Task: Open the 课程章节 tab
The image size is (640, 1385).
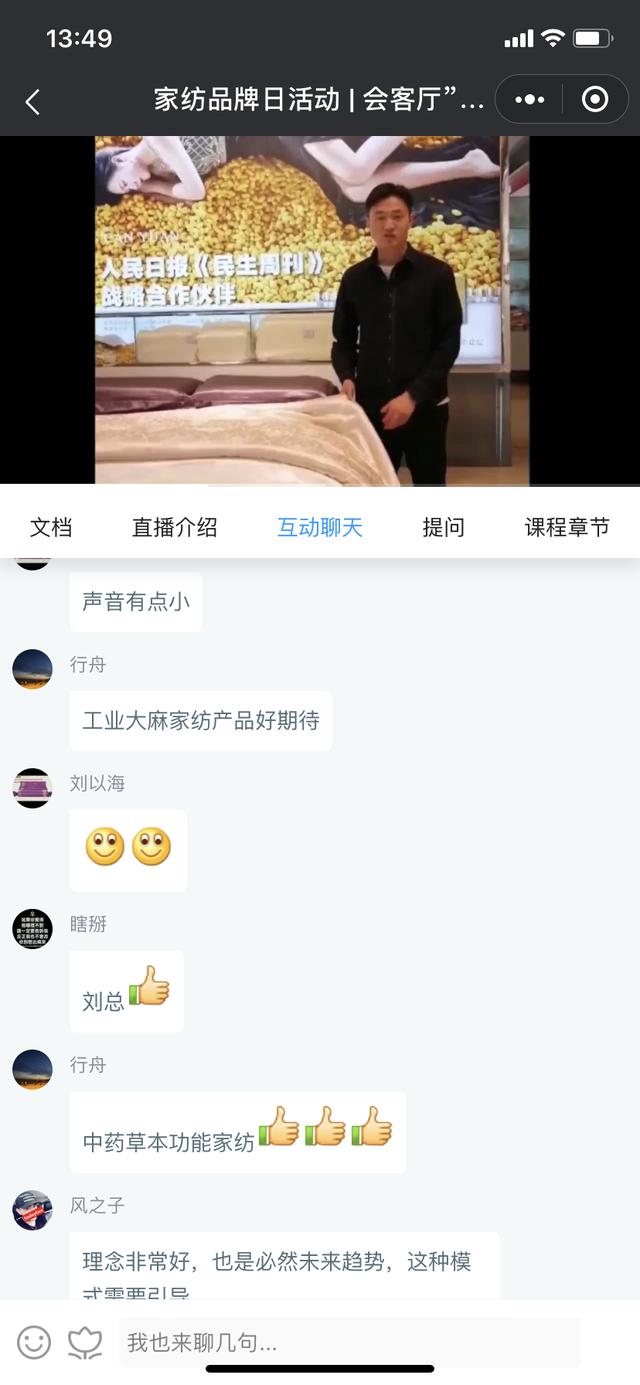Action: click(x=567, y=527)
